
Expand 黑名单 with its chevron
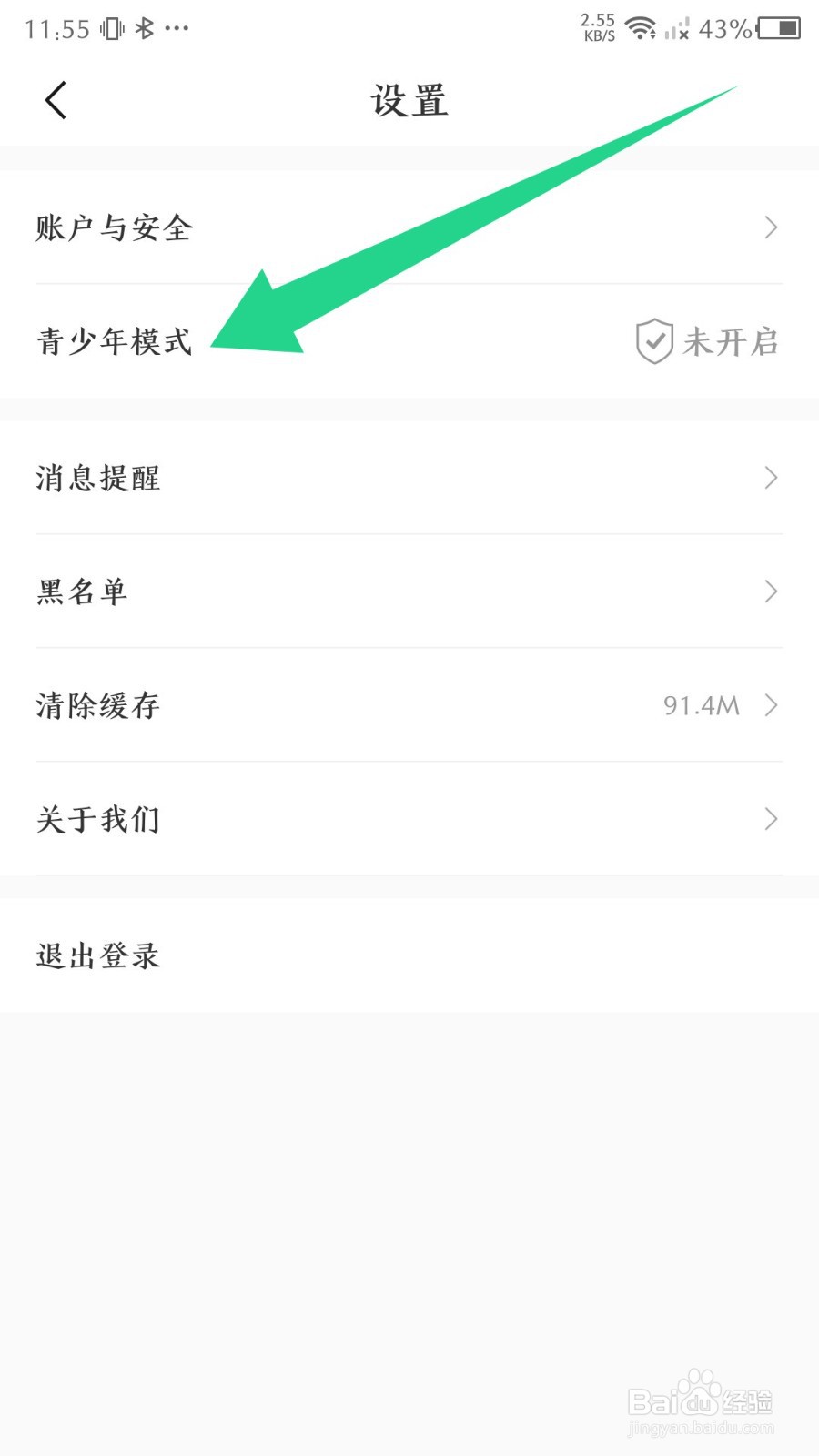(771, 591)
